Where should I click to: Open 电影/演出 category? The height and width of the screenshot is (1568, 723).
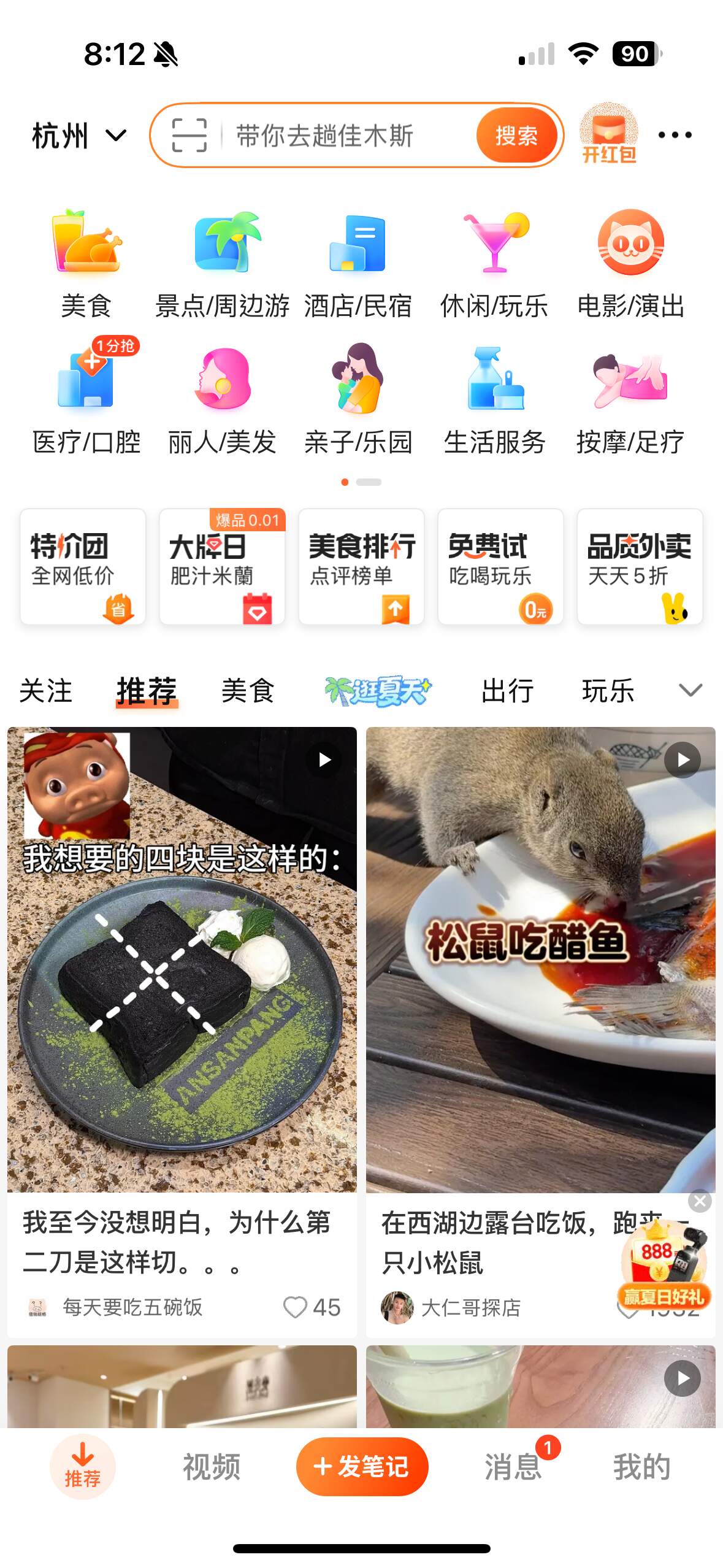(x=630, y=264)
